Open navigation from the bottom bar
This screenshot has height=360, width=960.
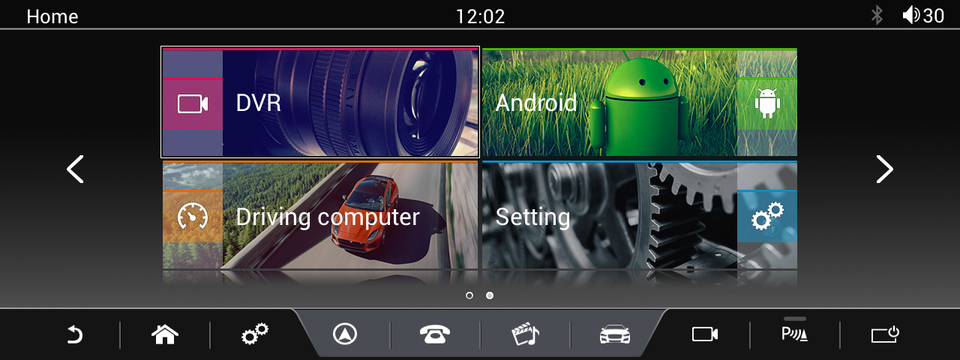[x=345, y=334]
